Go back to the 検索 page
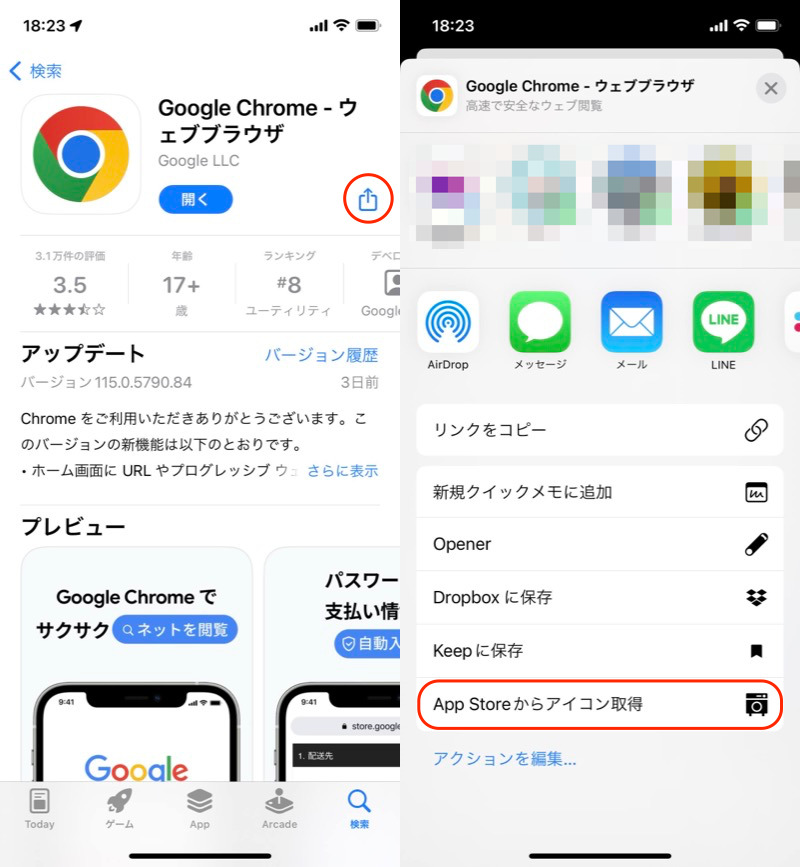This screenshot has width=800, height=867. [x=35, y=71]
